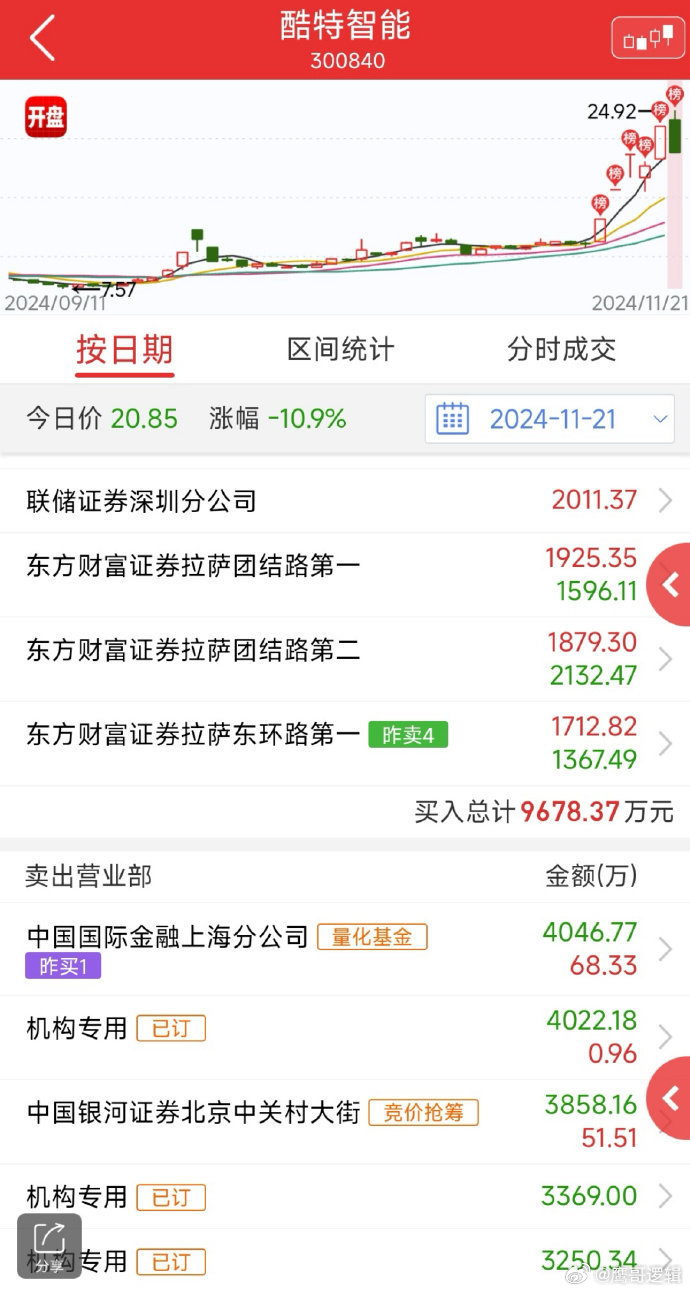
Task: Switch to the 分时成交 tab
Action: (x=561, y=349)
